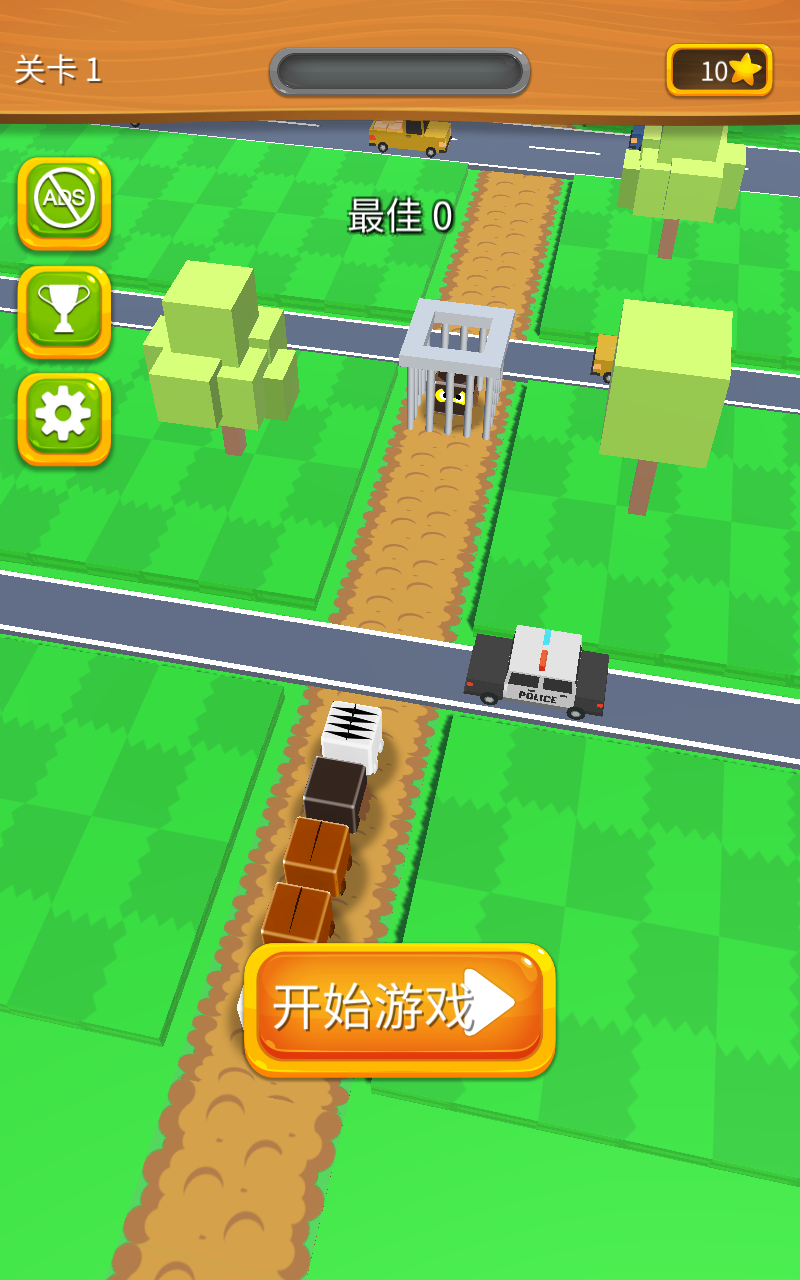
Task: Open the gear settings
Action: 64,418
